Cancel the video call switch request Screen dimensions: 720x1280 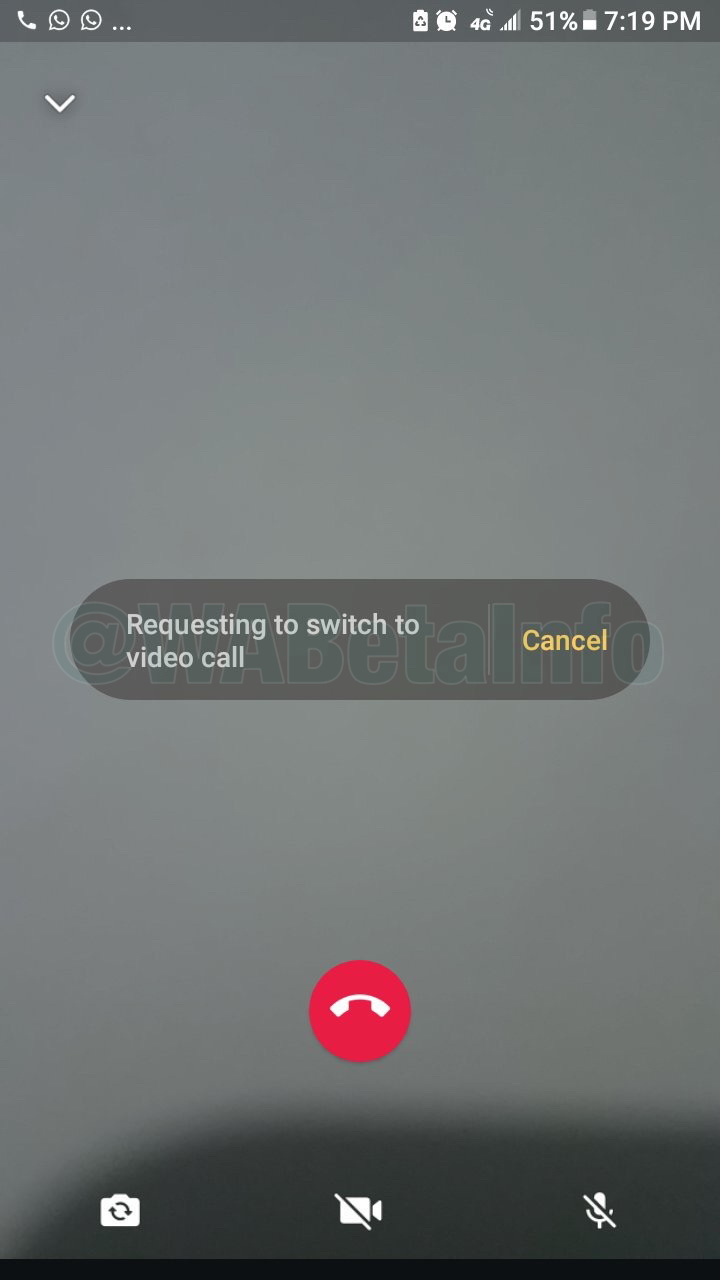(x=564, y=640)
